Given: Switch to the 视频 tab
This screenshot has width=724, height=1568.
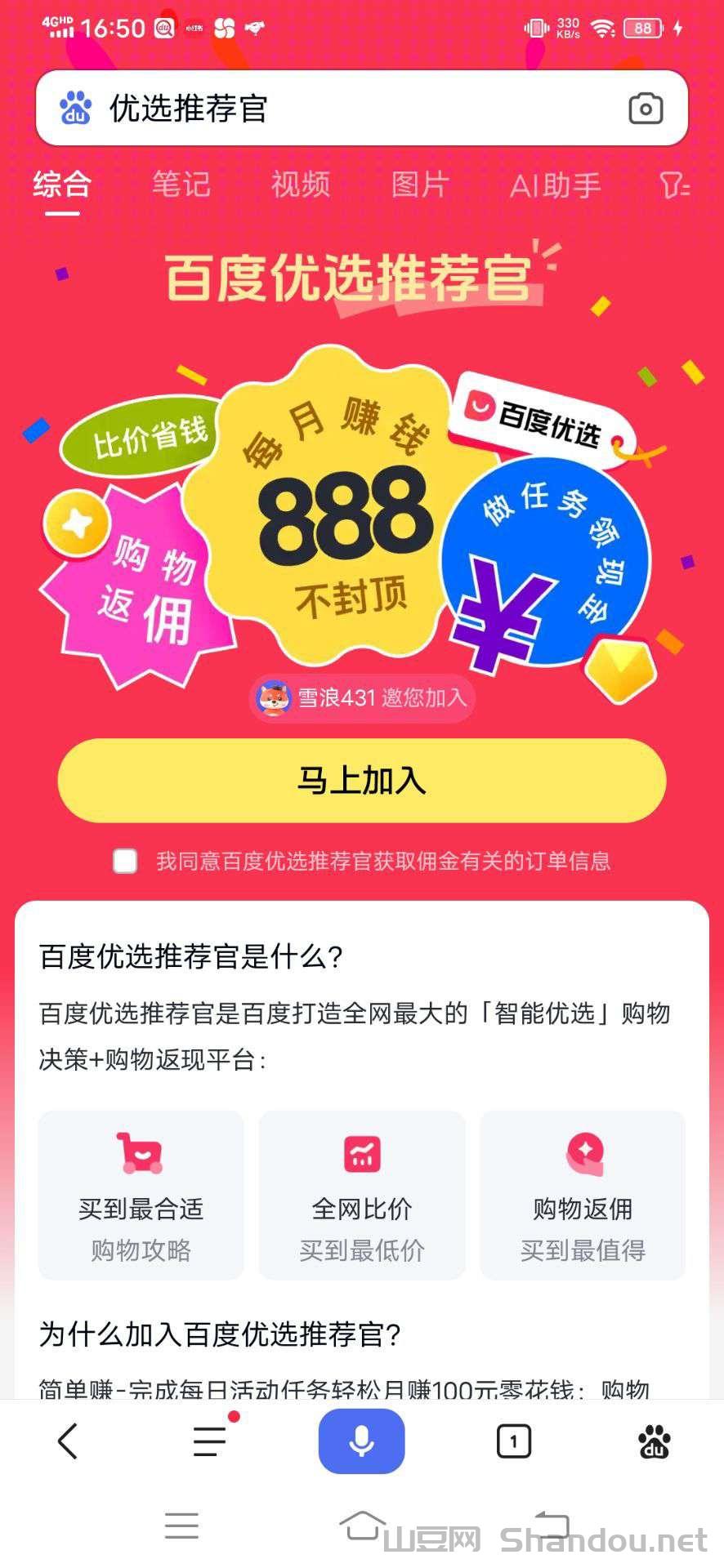Looking at the screenshot, I should coord(300,185).
